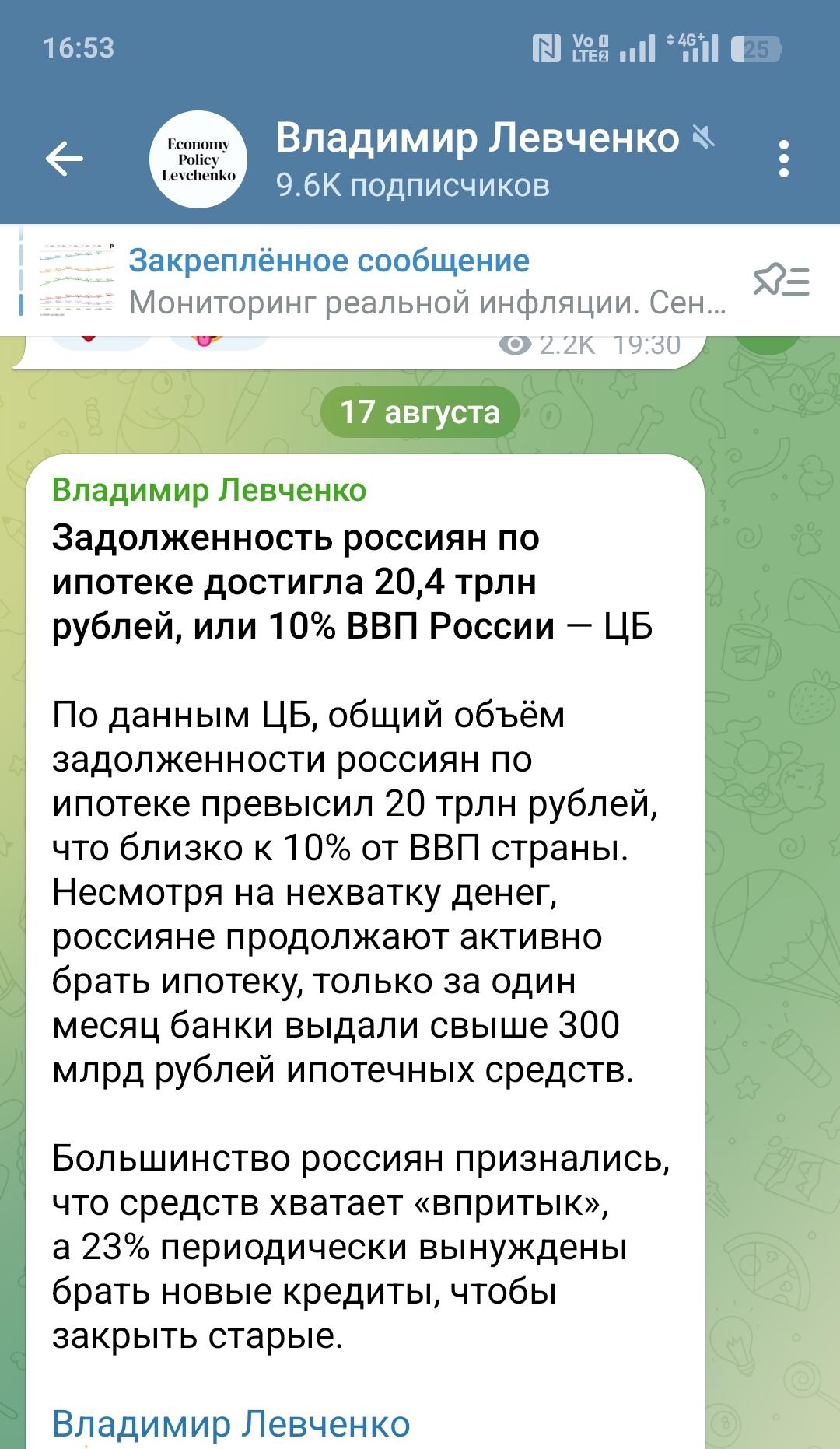Show the pinned messages list icon

click(781, 281)
